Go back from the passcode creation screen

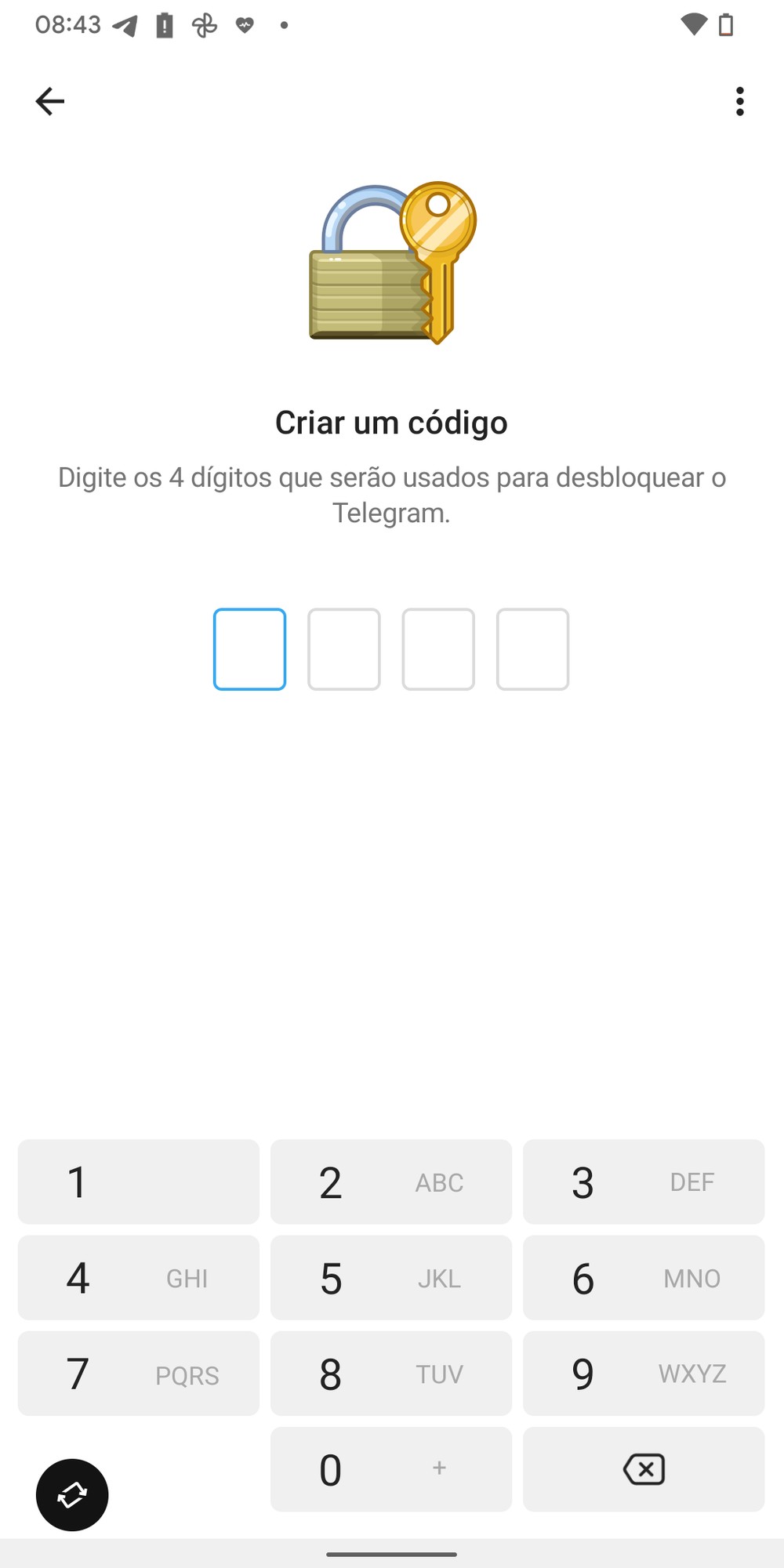pyautogui.click(x=50, y=101)
